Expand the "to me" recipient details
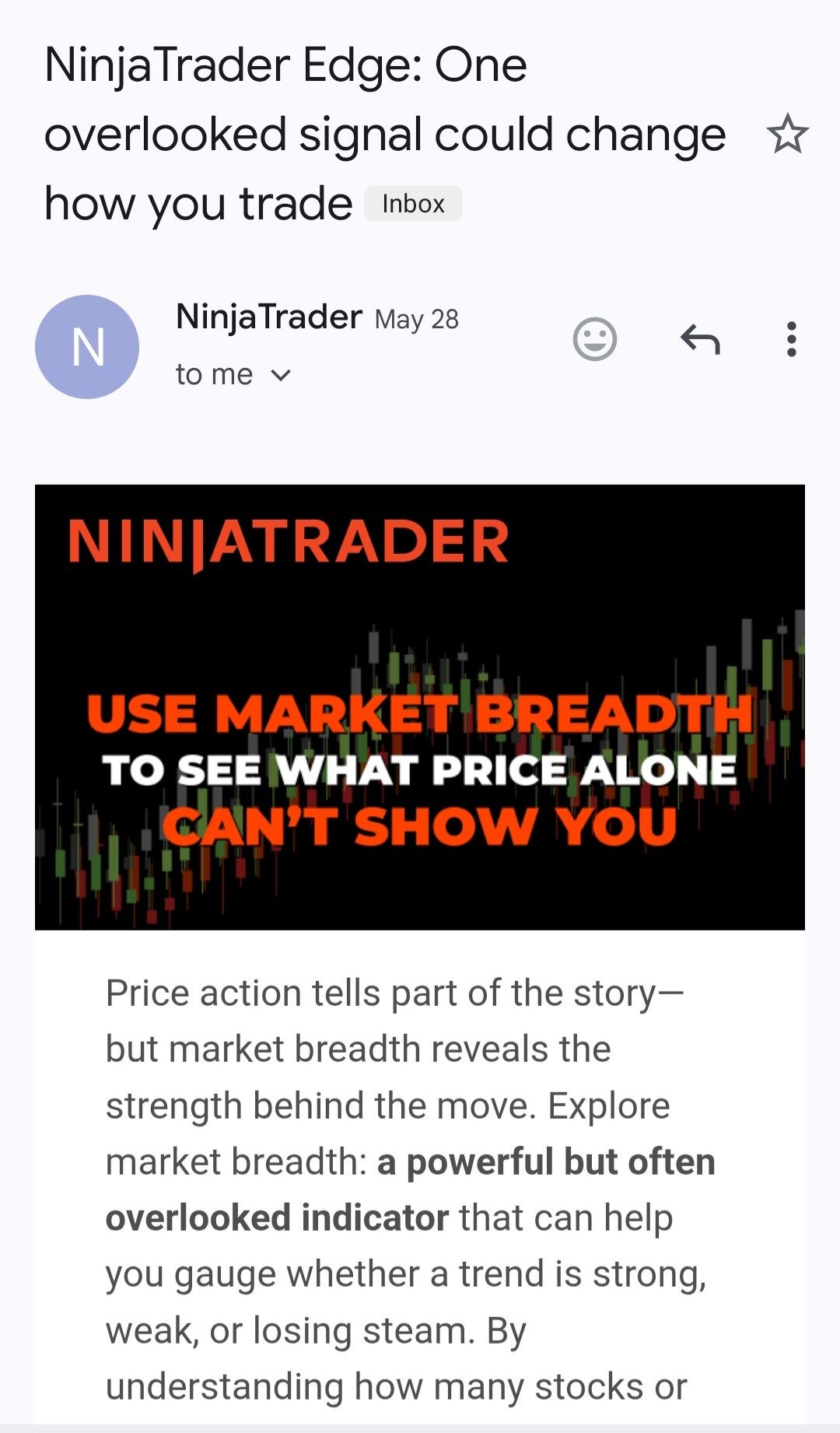Viewport: 840px width, 1433px height. tap(279, 376)
